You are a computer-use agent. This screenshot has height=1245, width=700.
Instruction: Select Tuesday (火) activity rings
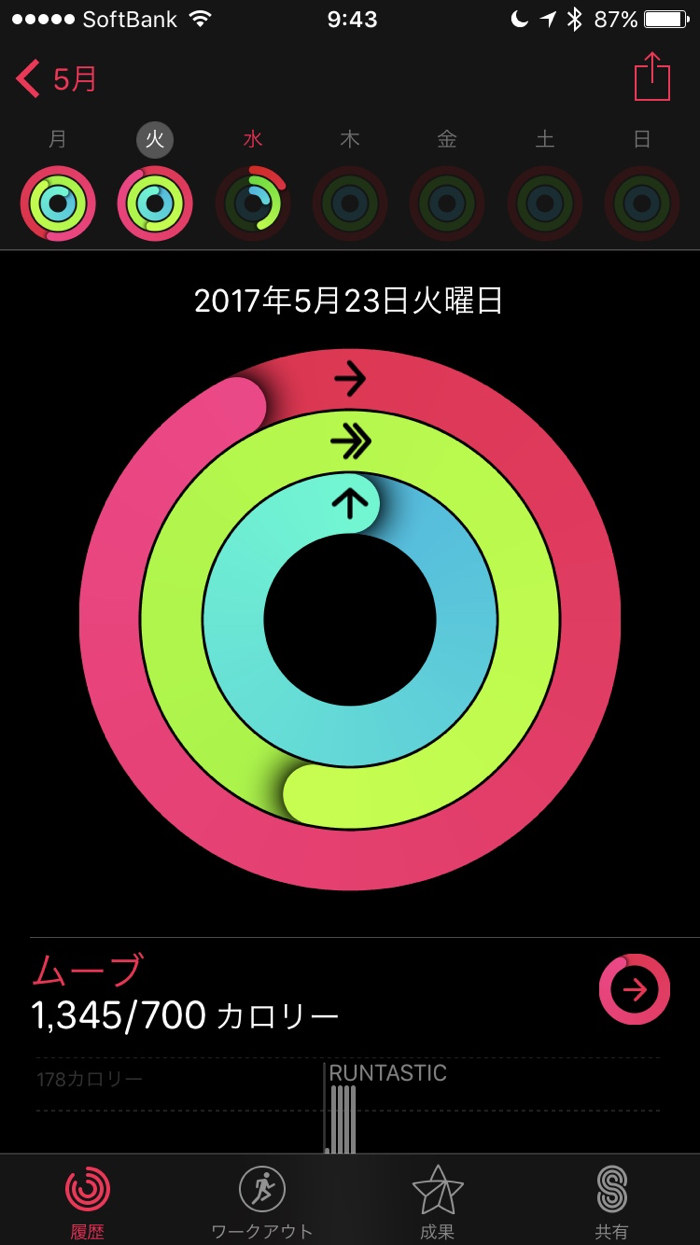coord(155,203)
